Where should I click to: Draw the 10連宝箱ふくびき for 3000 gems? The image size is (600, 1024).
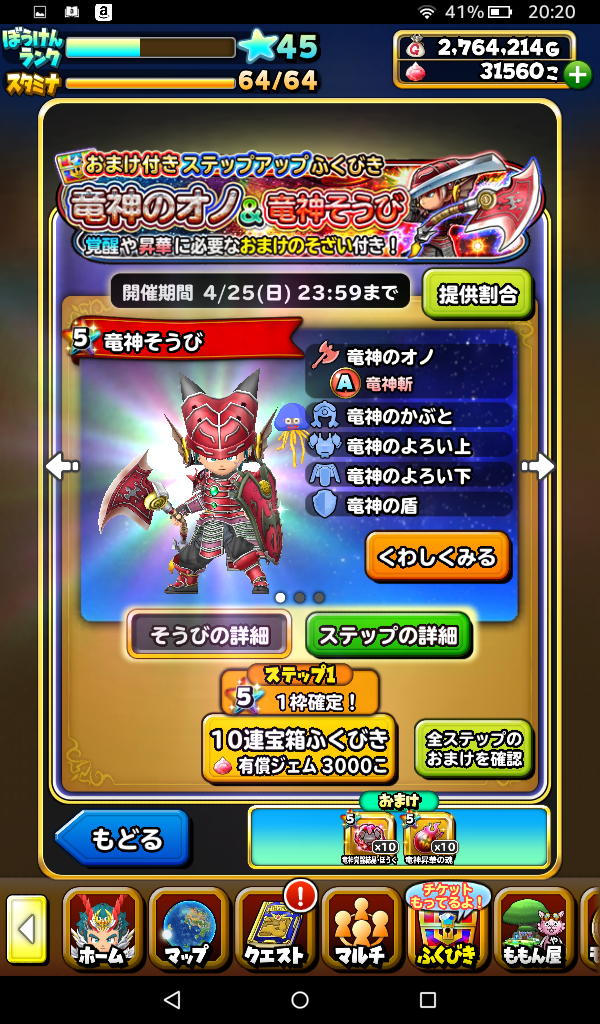299,749
